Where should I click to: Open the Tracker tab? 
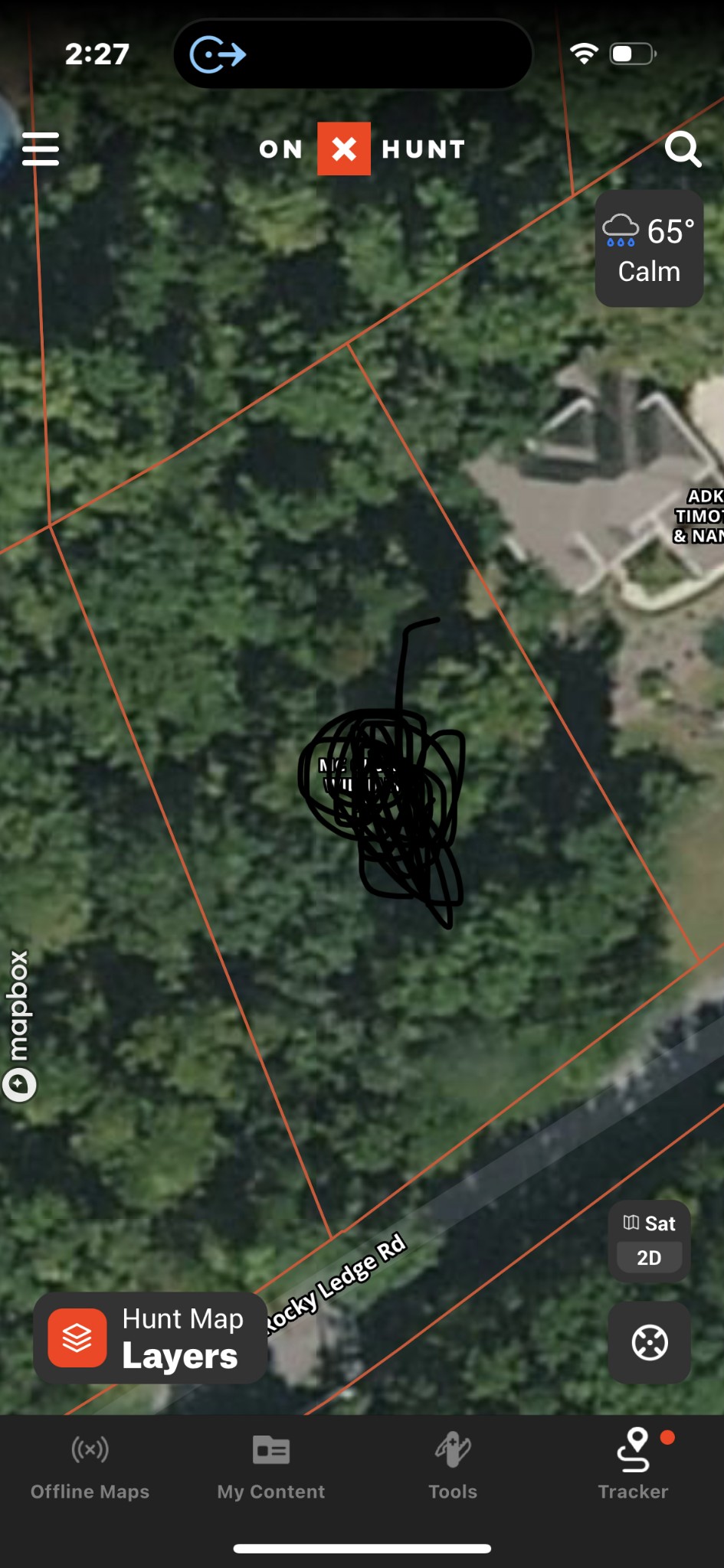tap(634, 1468)
